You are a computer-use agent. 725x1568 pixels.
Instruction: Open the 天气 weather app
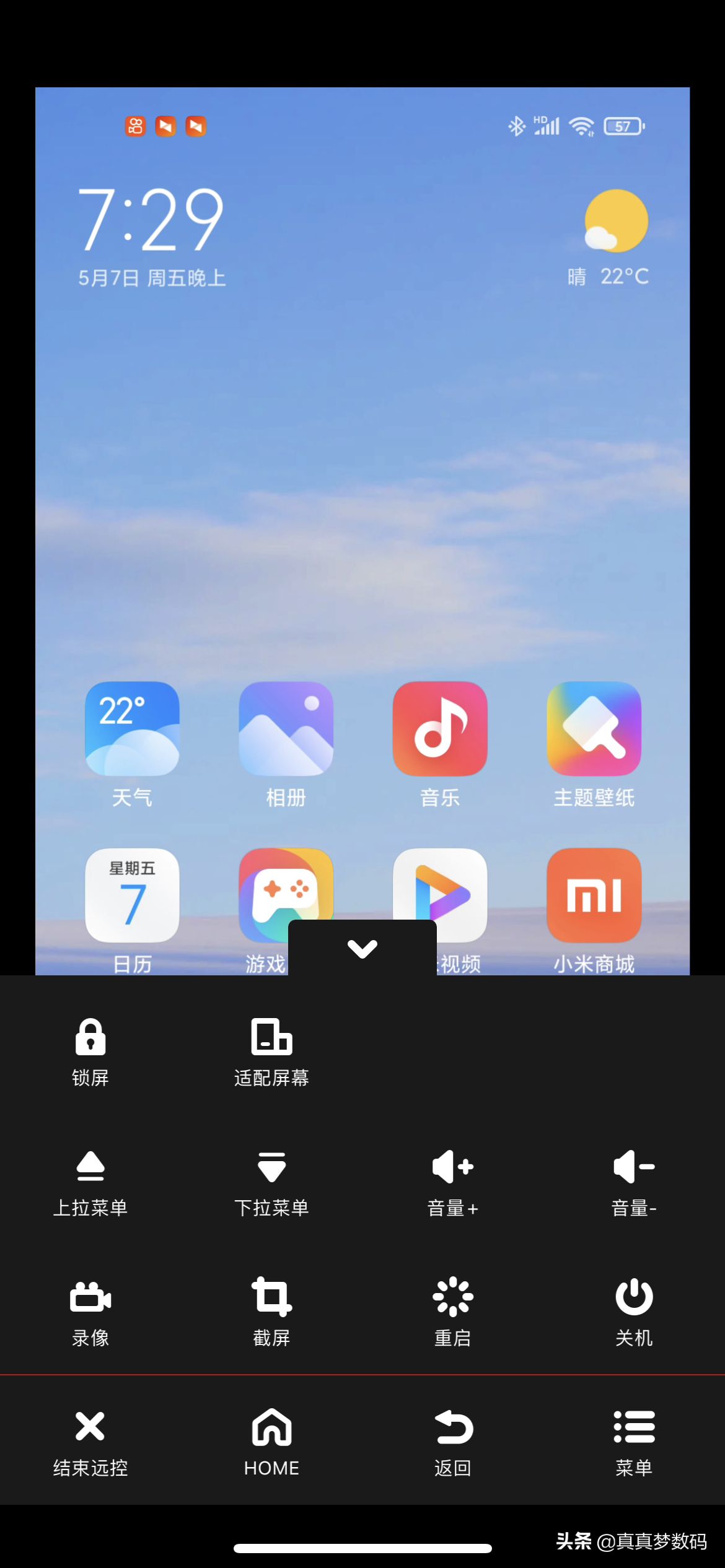(132, 730)
